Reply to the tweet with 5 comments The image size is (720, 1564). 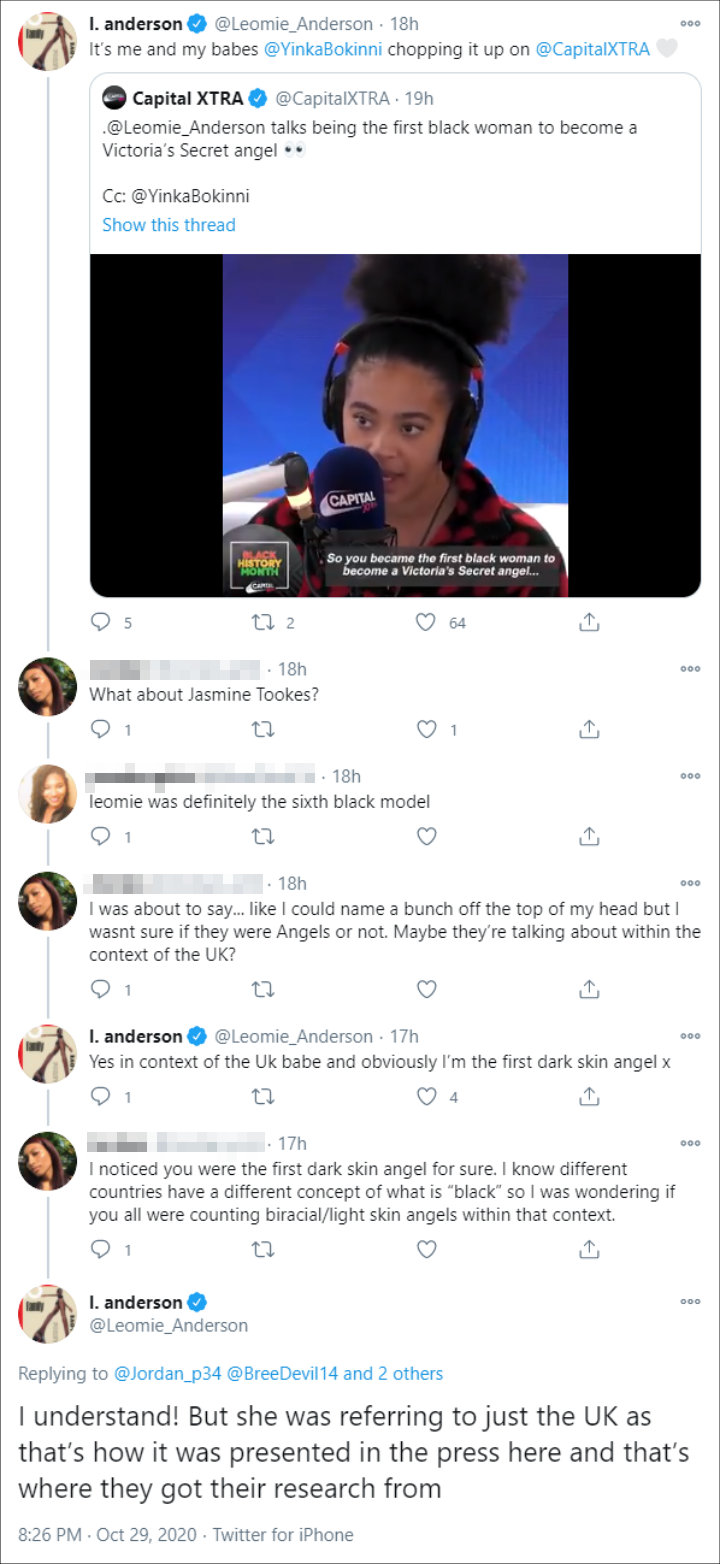(100, 623)
